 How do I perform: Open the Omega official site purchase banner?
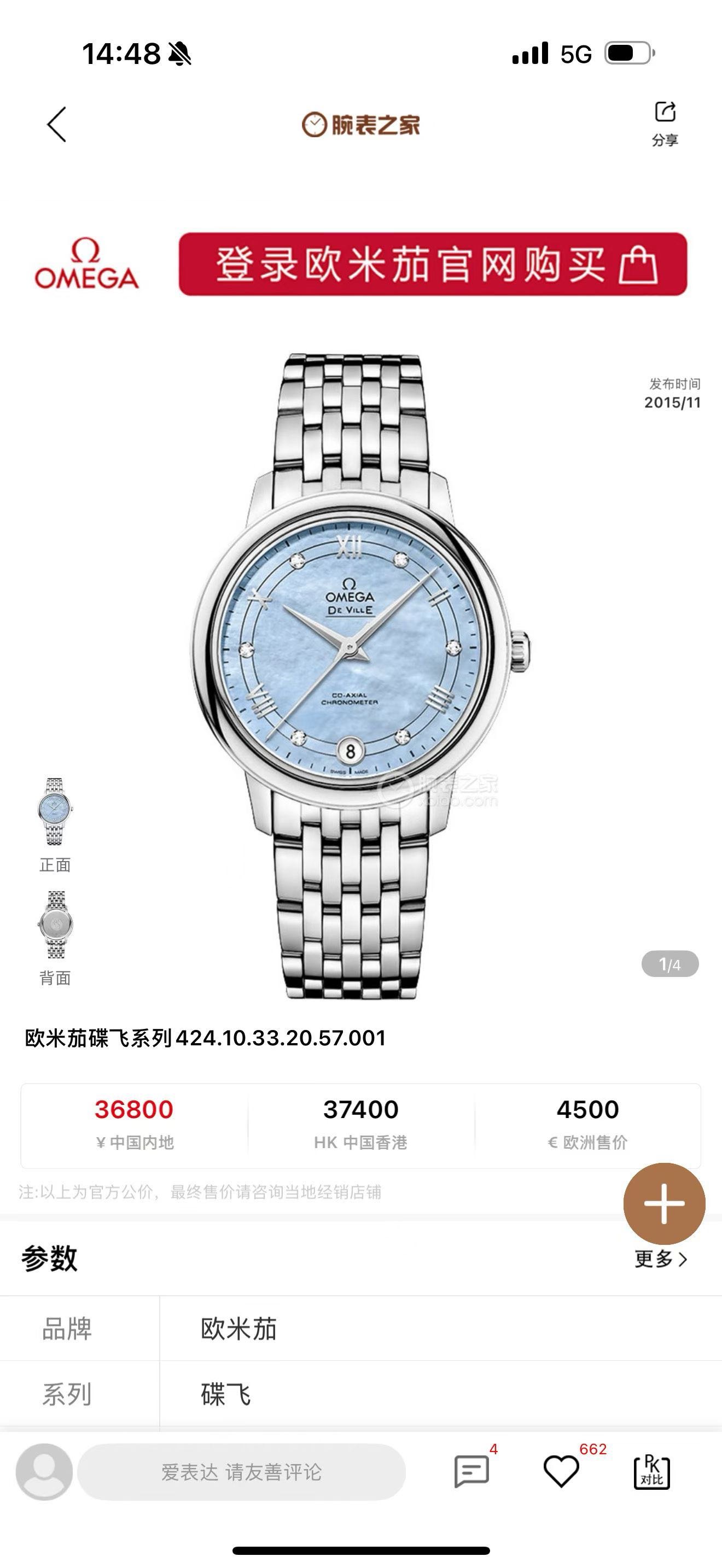coord(432,264)
